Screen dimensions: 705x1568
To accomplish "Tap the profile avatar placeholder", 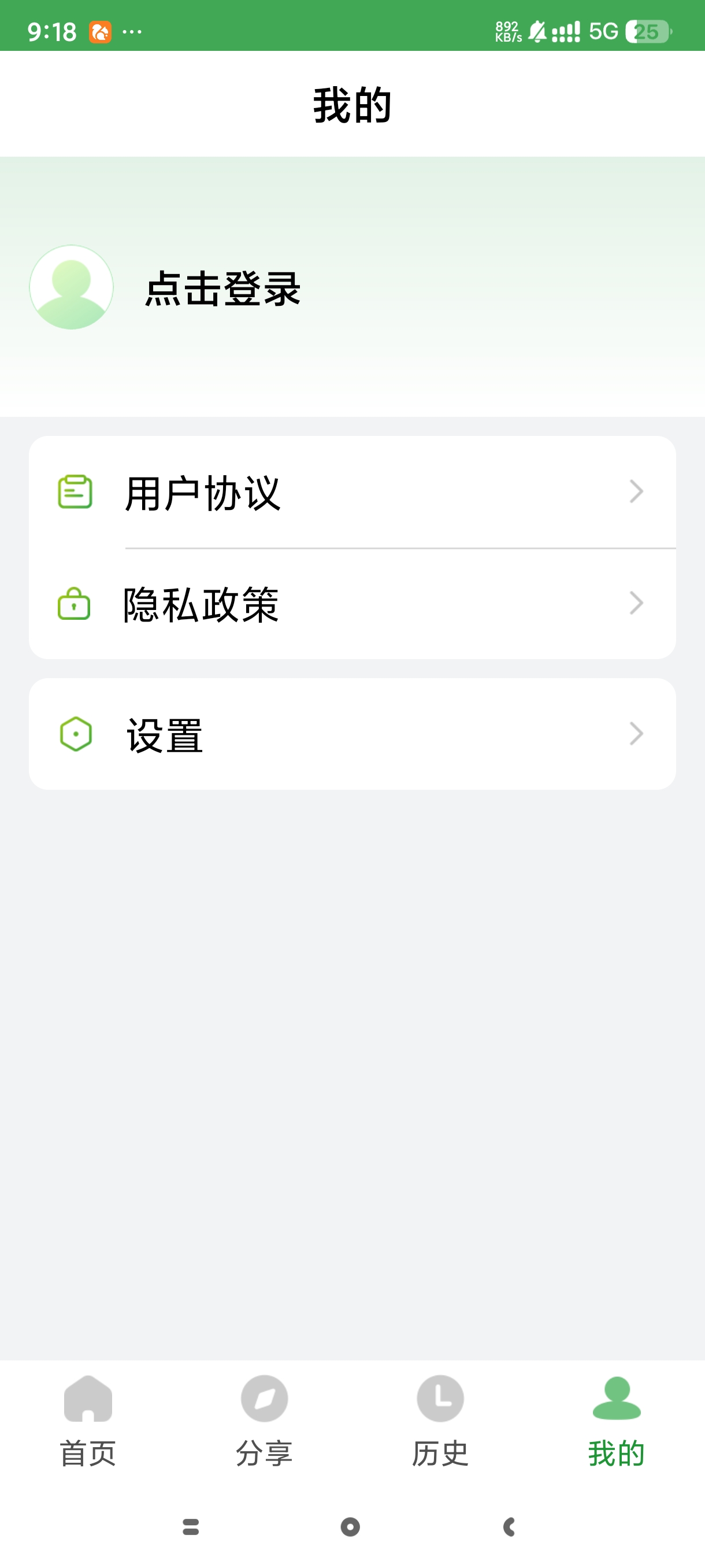I will (72, 287).
